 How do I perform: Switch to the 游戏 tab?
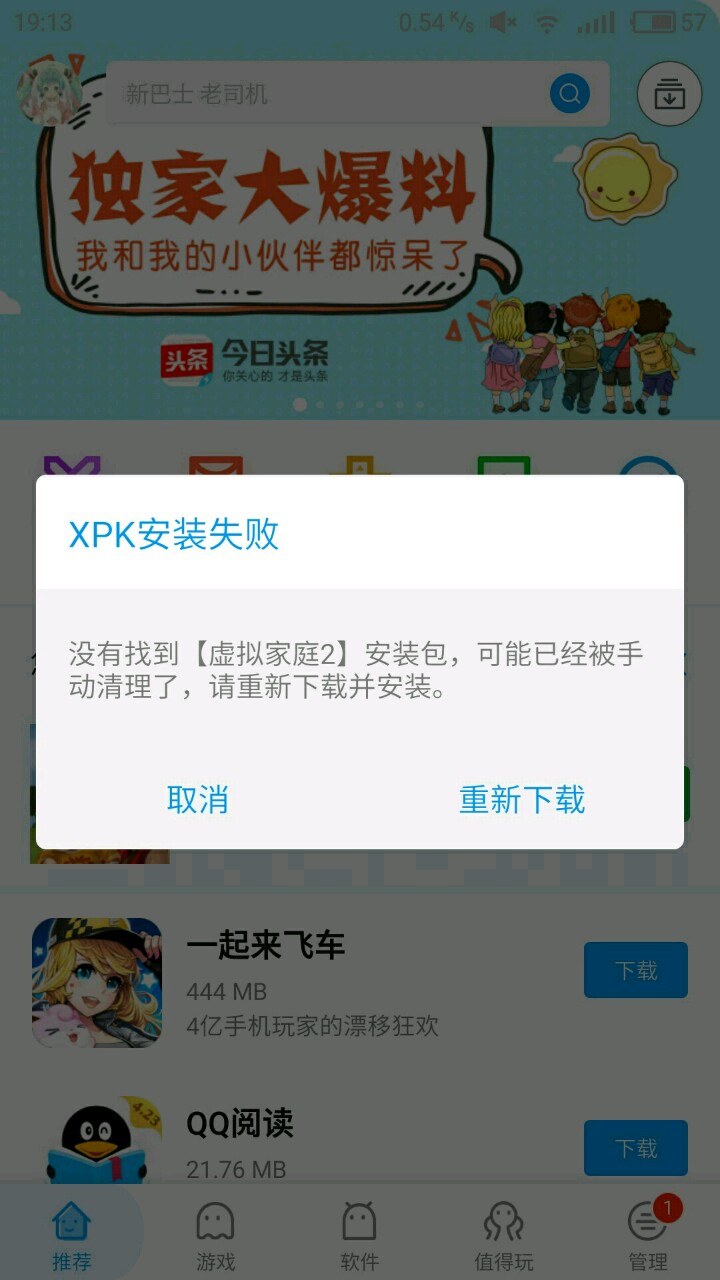point(215,1235)
